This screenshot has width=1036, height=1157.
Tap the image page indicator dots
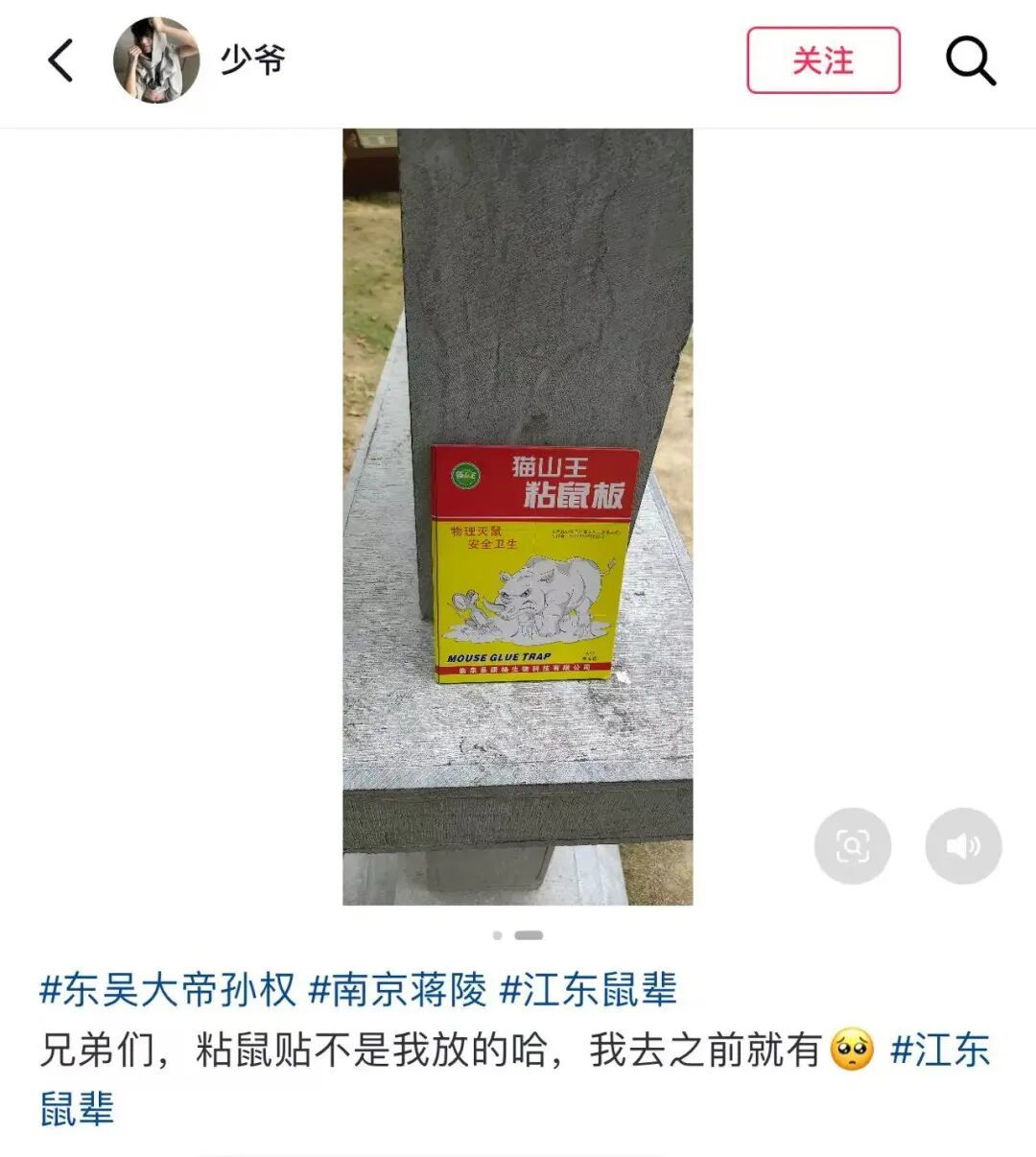coord(518,934)
